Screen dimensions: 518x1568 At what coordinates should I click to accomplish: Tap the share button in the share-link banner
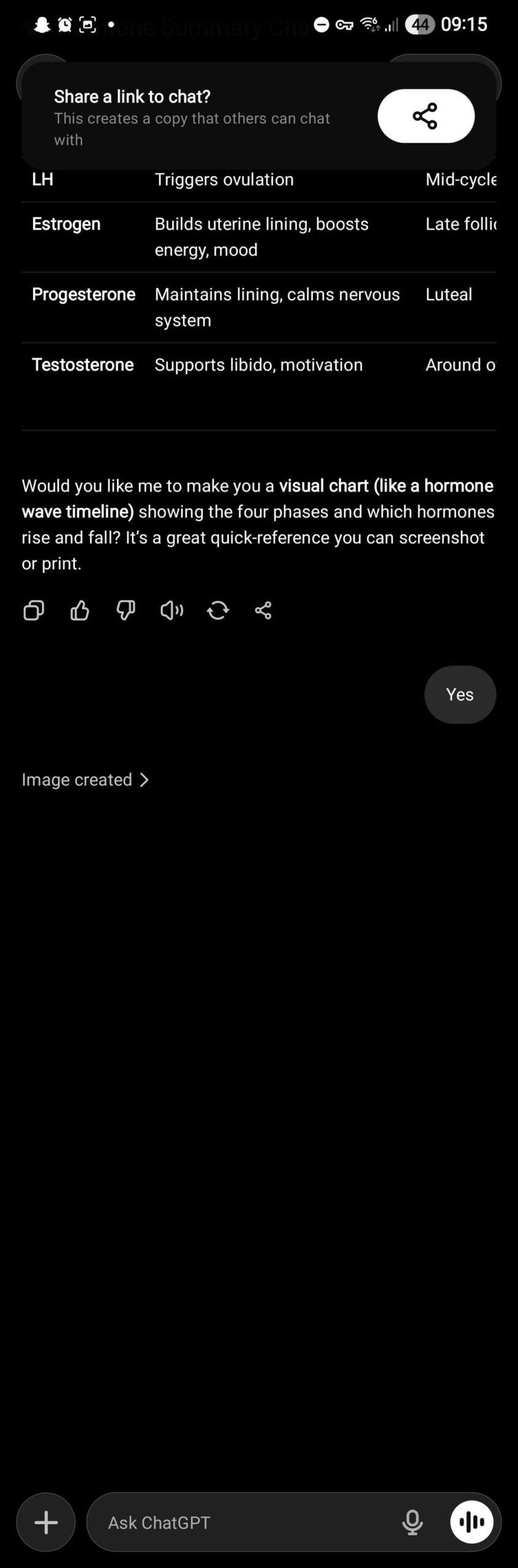[x=425, y=116]
